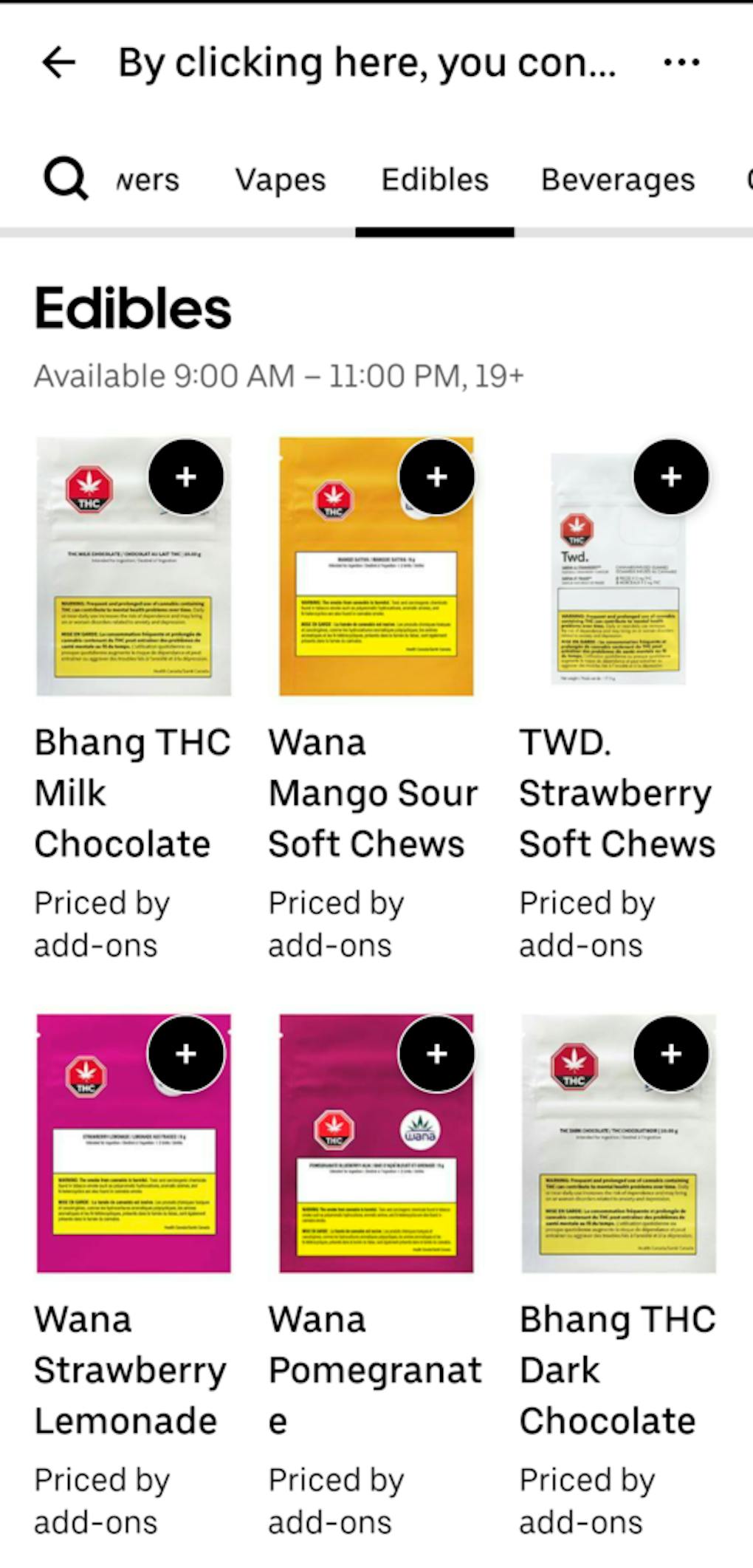This screenshot has width=753, height=1568.
Task: Add Wana Strawberry Lemonade to cart
Action: point(186,1054)
